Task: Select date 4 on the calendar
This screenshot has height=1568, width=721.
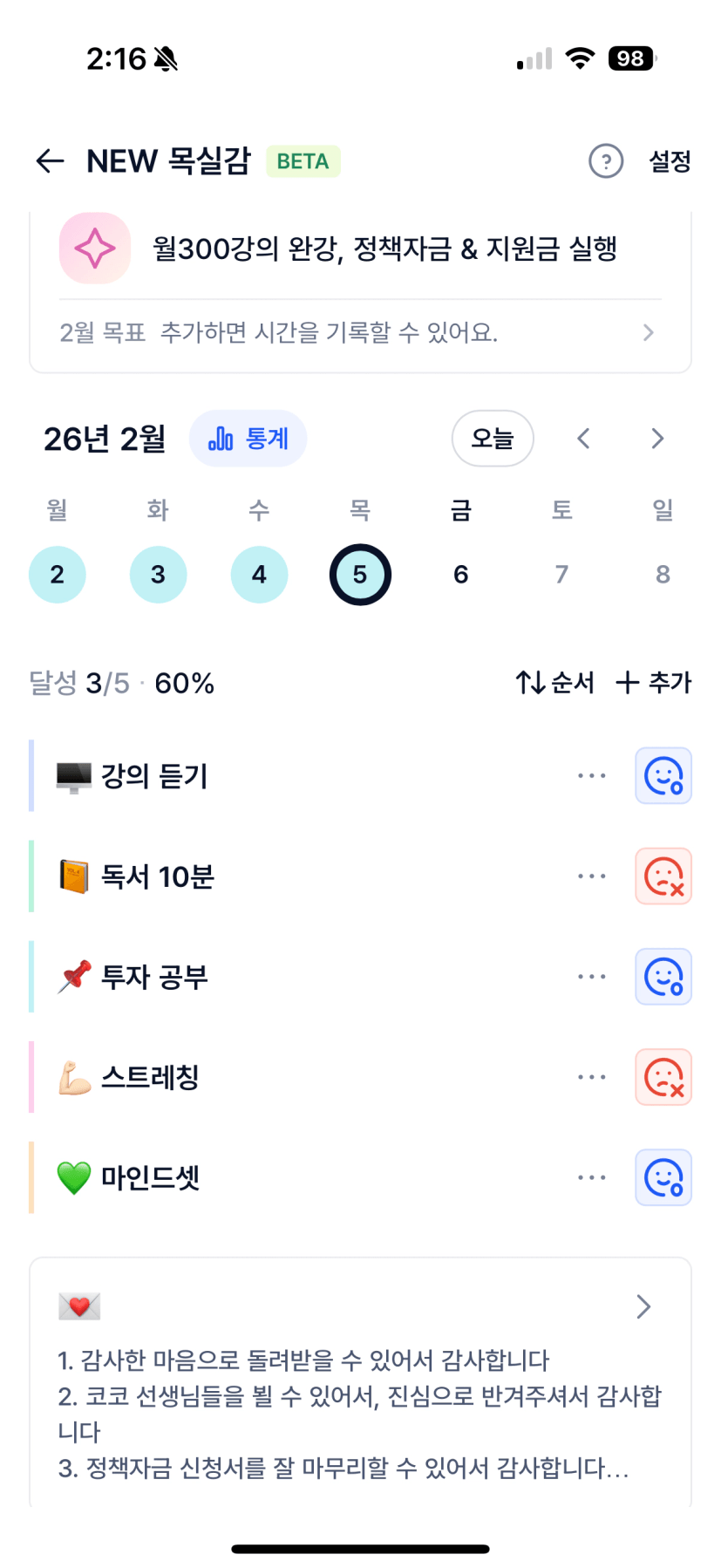Action: (259, 575)
